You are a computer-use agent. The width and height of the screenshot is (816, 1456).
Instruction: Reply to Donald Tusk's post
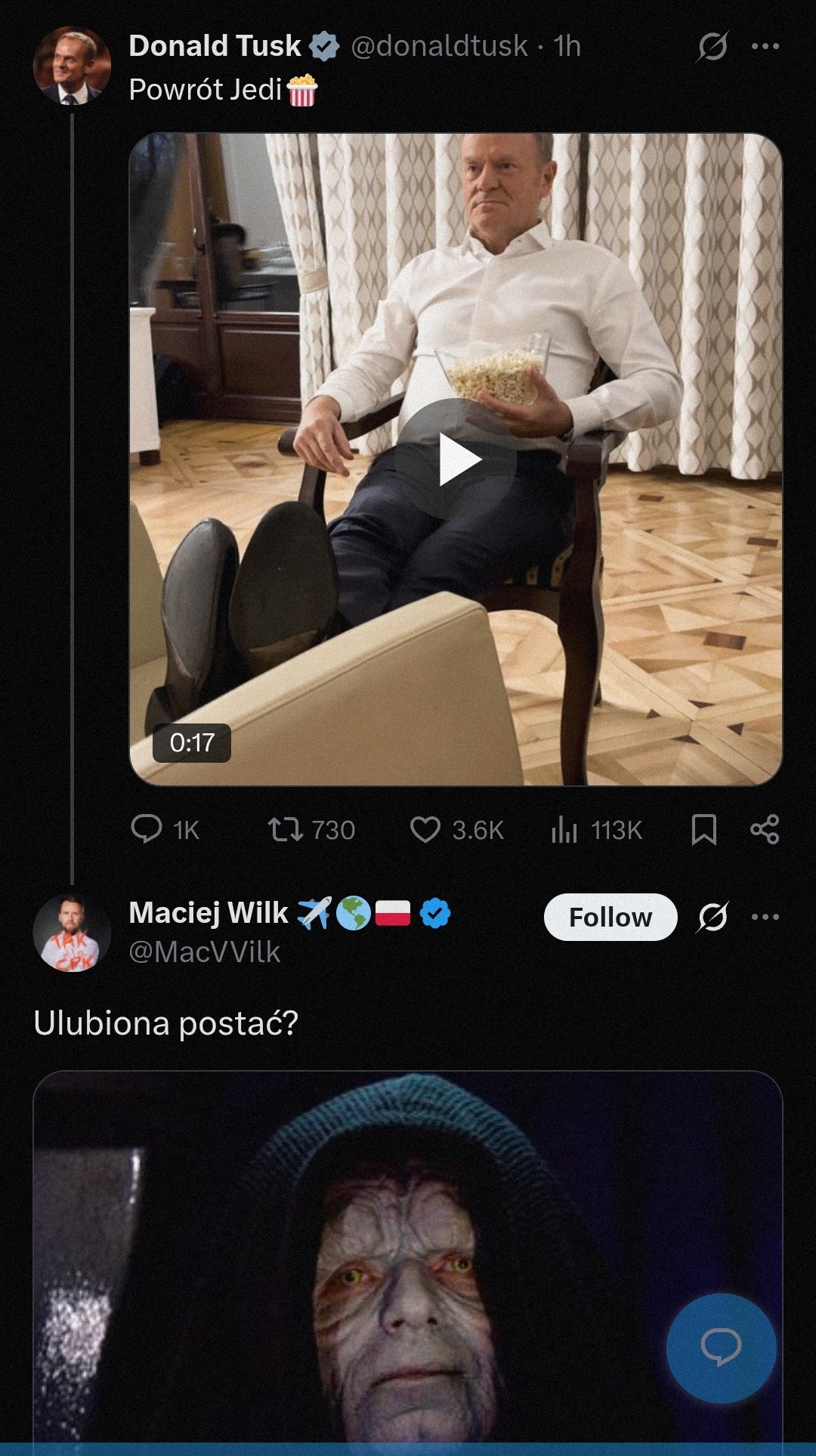(x=147, y=829)
